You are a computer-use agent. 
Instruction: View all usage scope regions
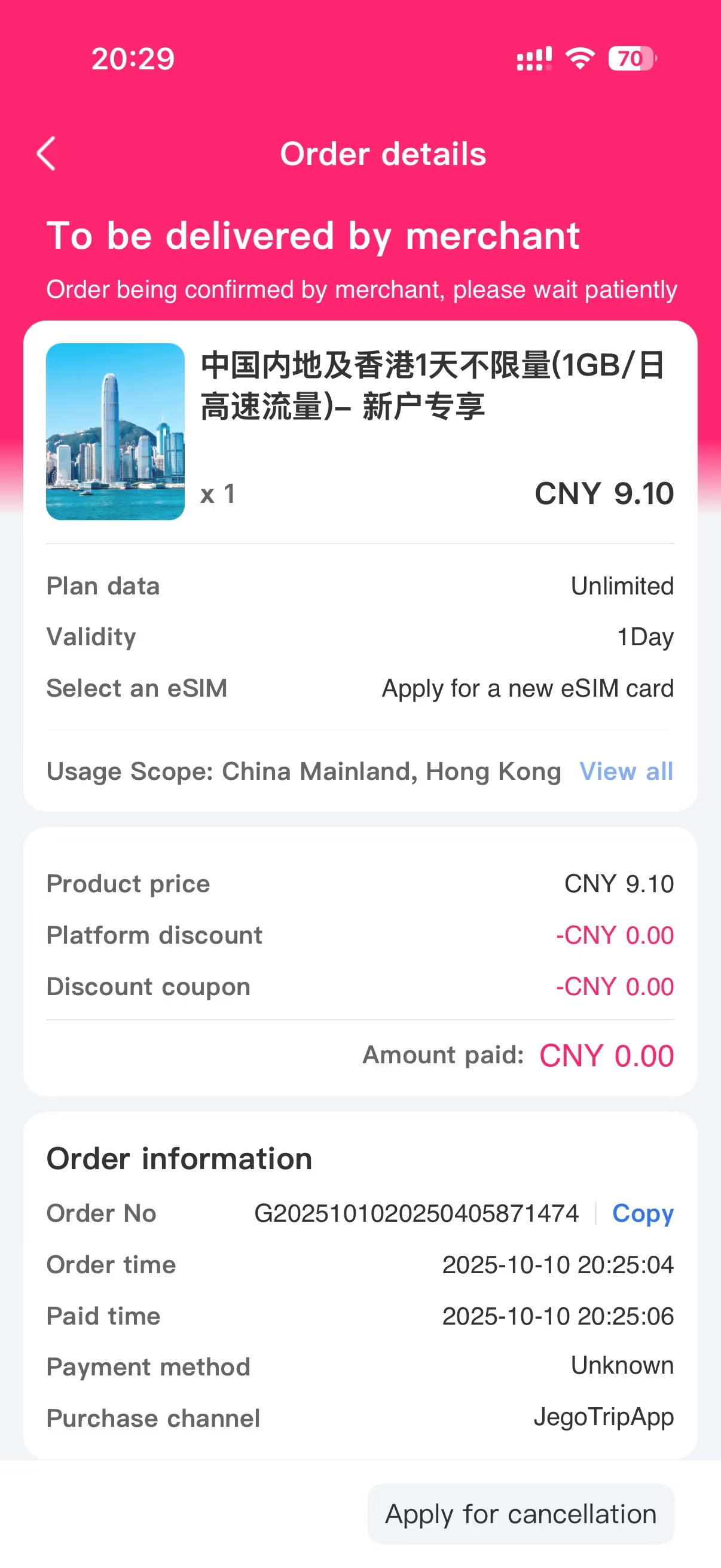point(625,771)
